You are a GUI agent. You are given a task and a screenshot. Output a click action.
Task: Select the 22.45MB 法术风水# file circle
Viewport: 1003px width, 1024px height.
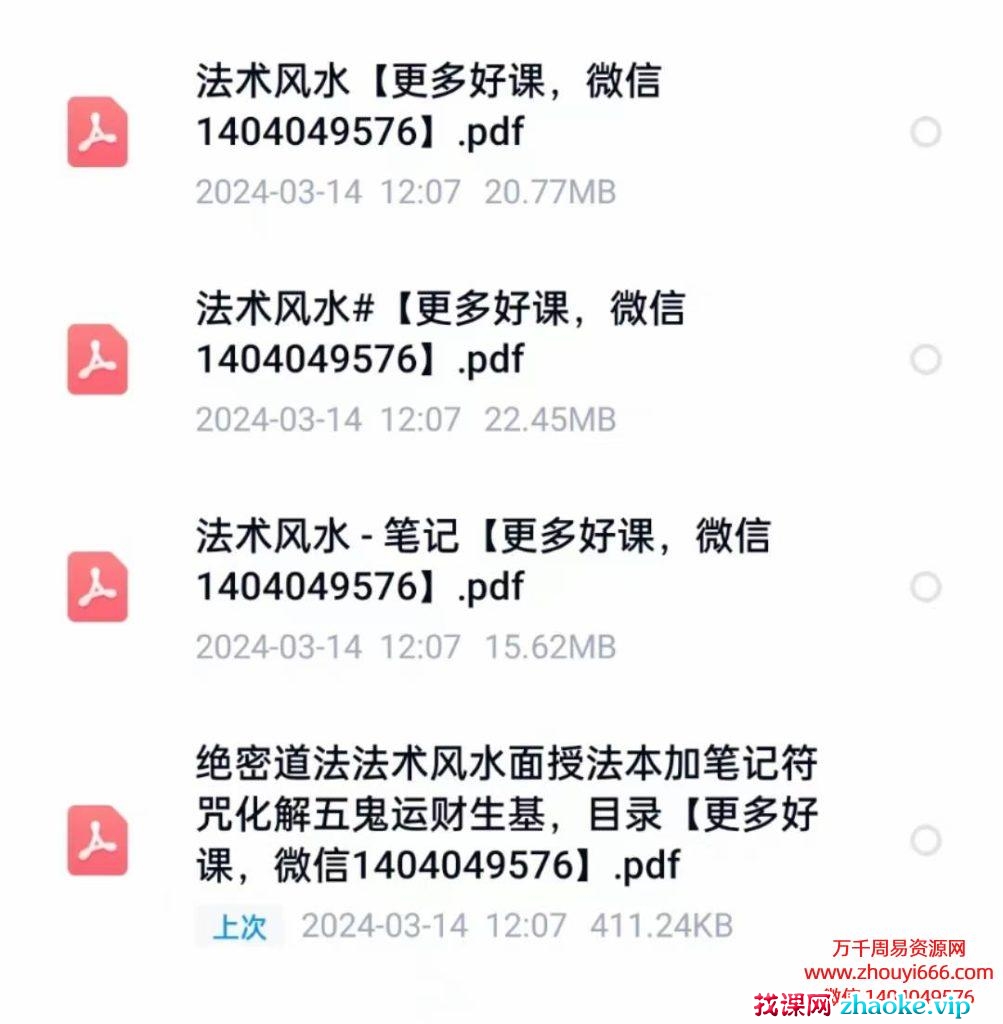(925, 359)
